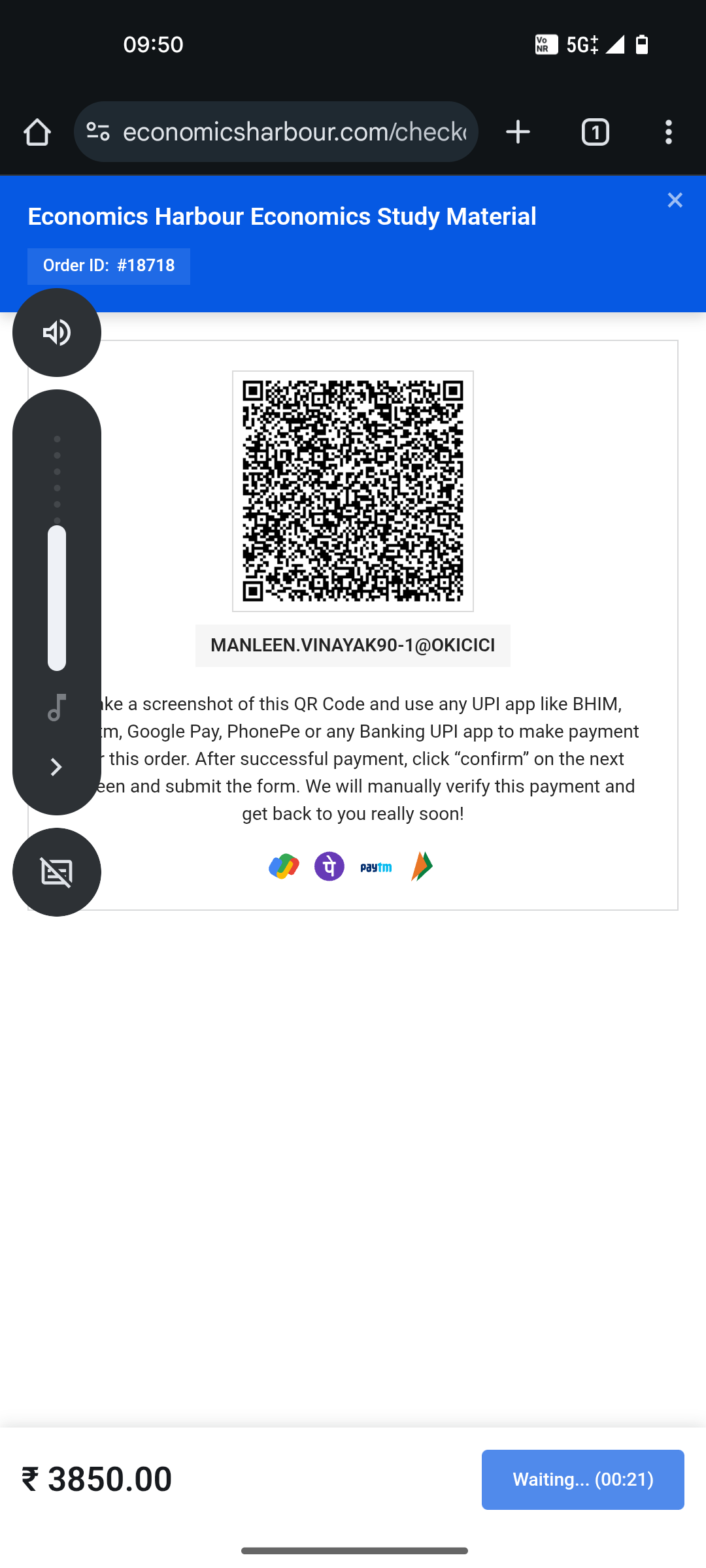Expand the volume panel arrow

pos(57,767)
